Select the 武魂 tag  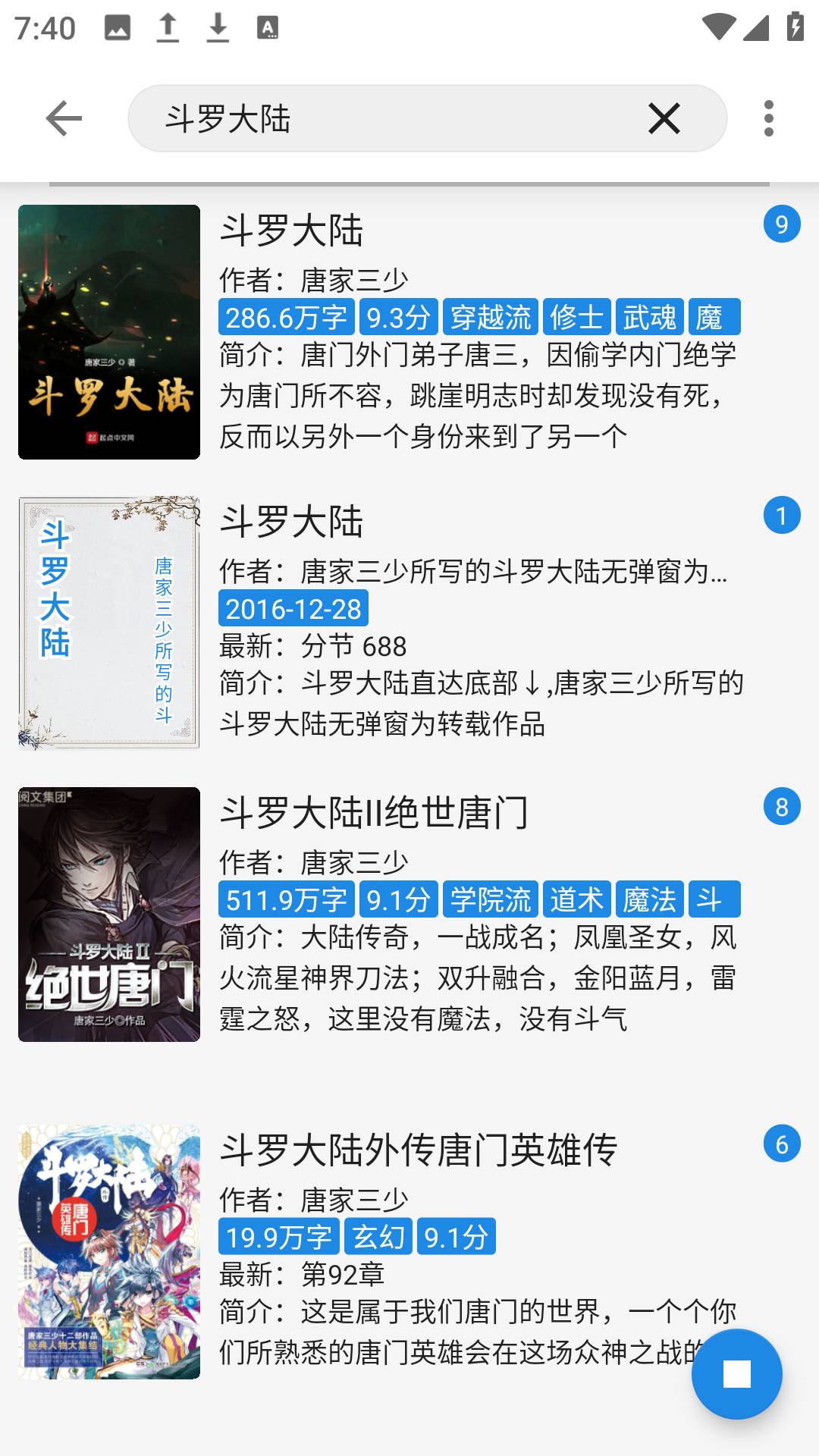(652, 318)
